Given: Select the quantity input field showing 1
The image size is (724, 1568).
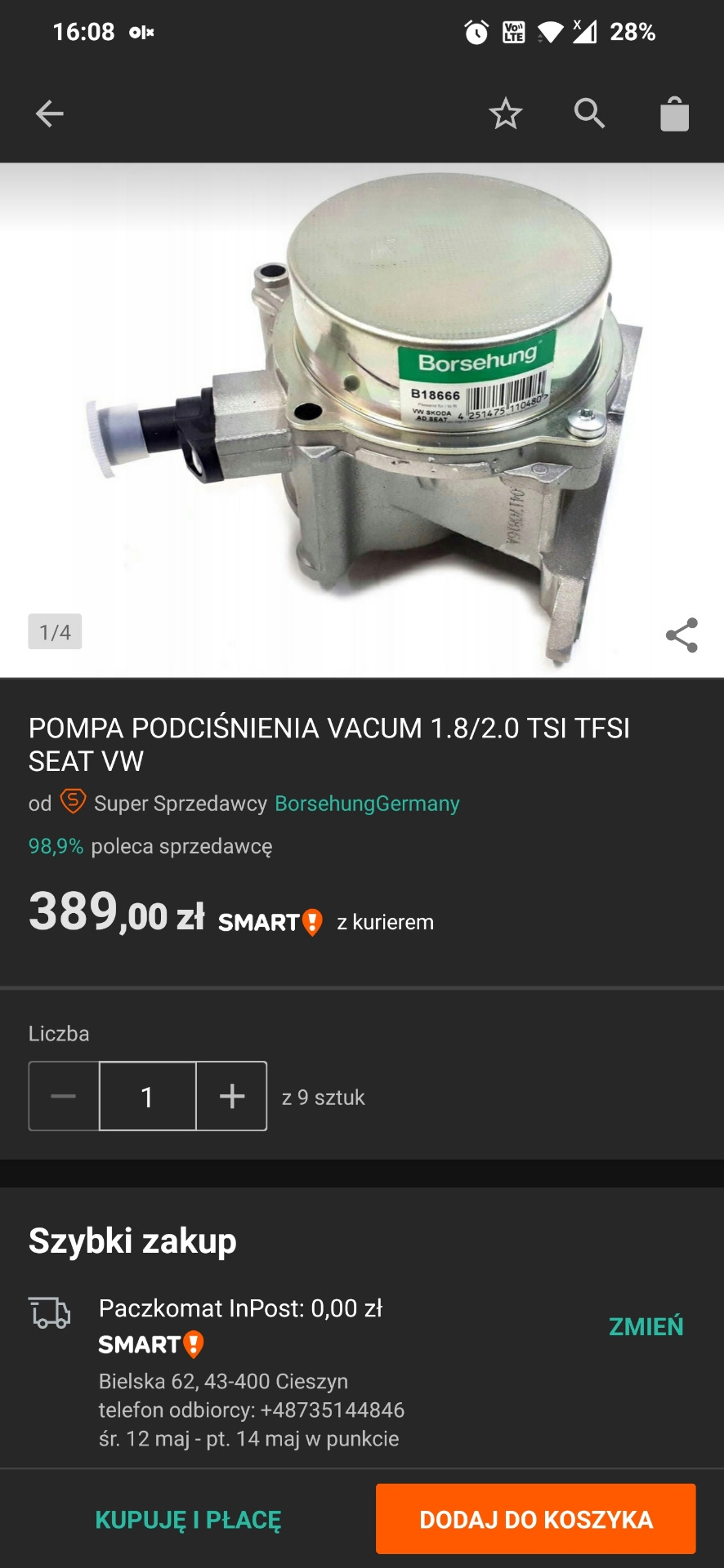Looking at the screenshot, I should pyautogui.click(x=147, y=1096).
